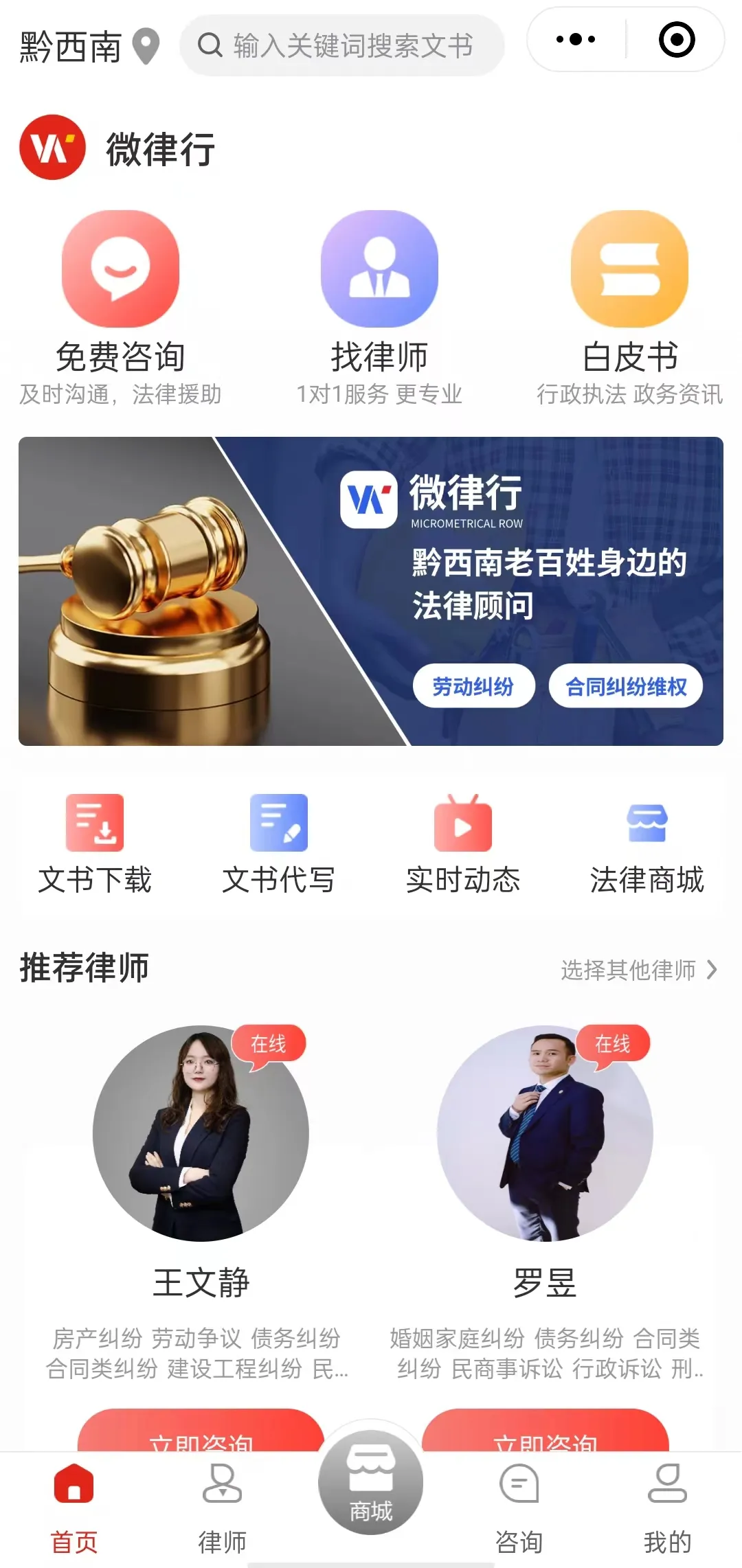Viewport: 742px width, 1568px height.
Task: Open the 微律行 promotional banner
Action: tap(371, 591)
